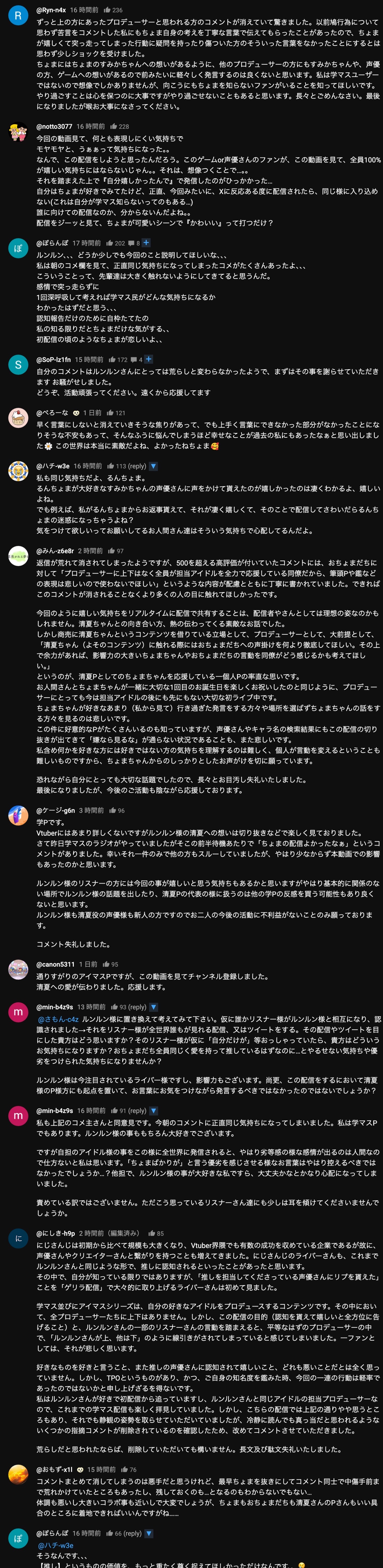Screen dimensions: 383x1568
Task: Go to @みん-z6e8r's channel from the username
Action: [55, 551]
